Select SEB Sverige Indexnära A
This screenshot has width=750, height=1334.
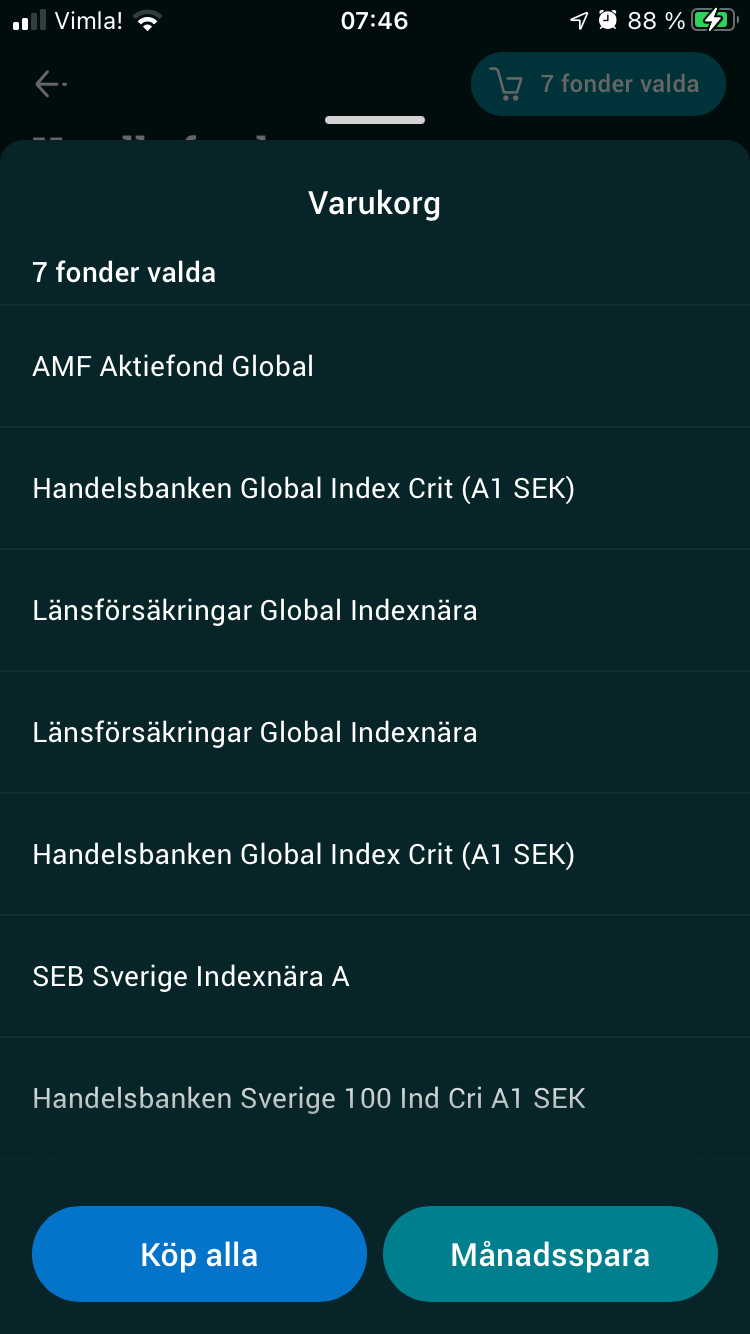191,977
